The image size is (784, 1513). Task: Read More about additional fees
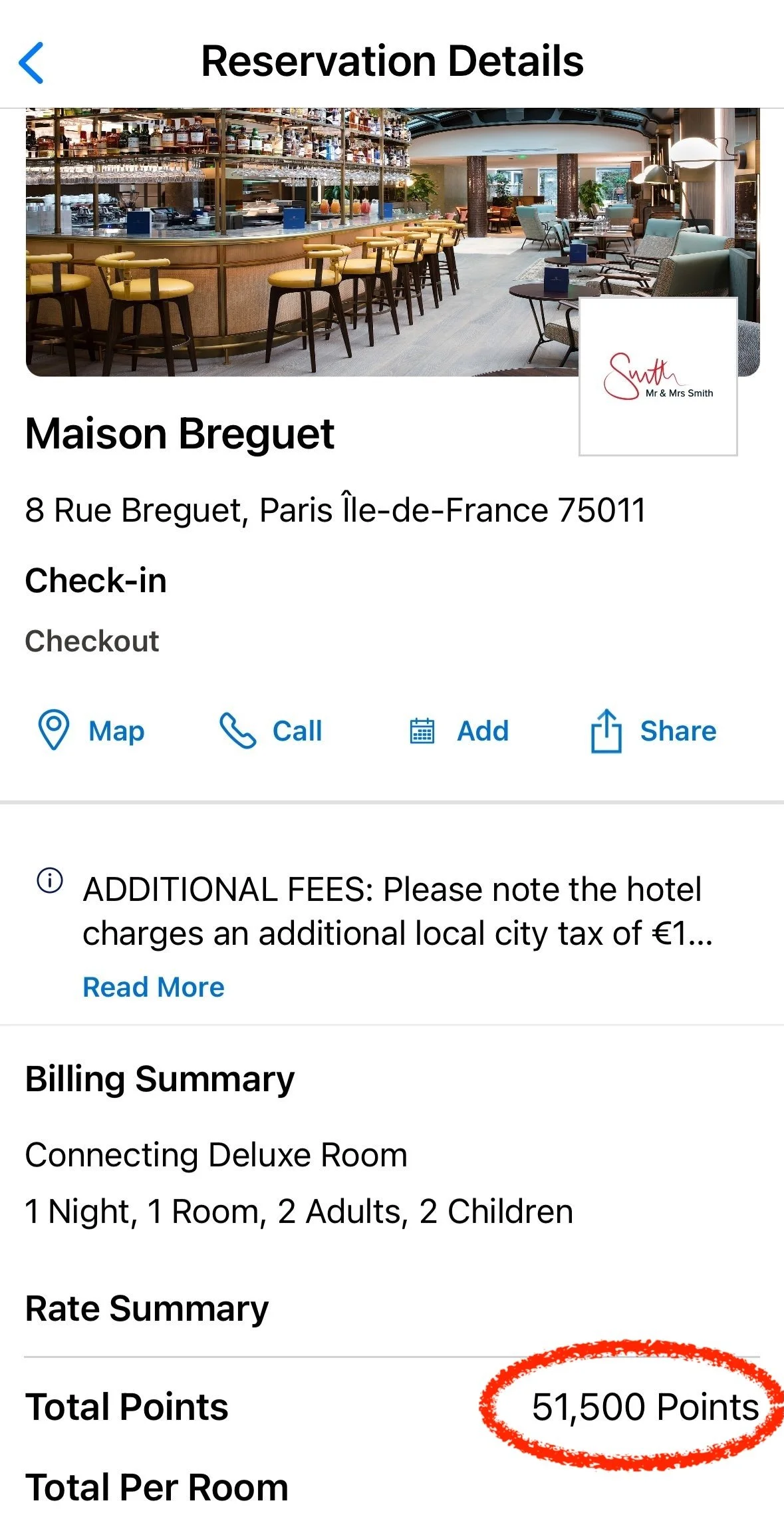[154, 987]
